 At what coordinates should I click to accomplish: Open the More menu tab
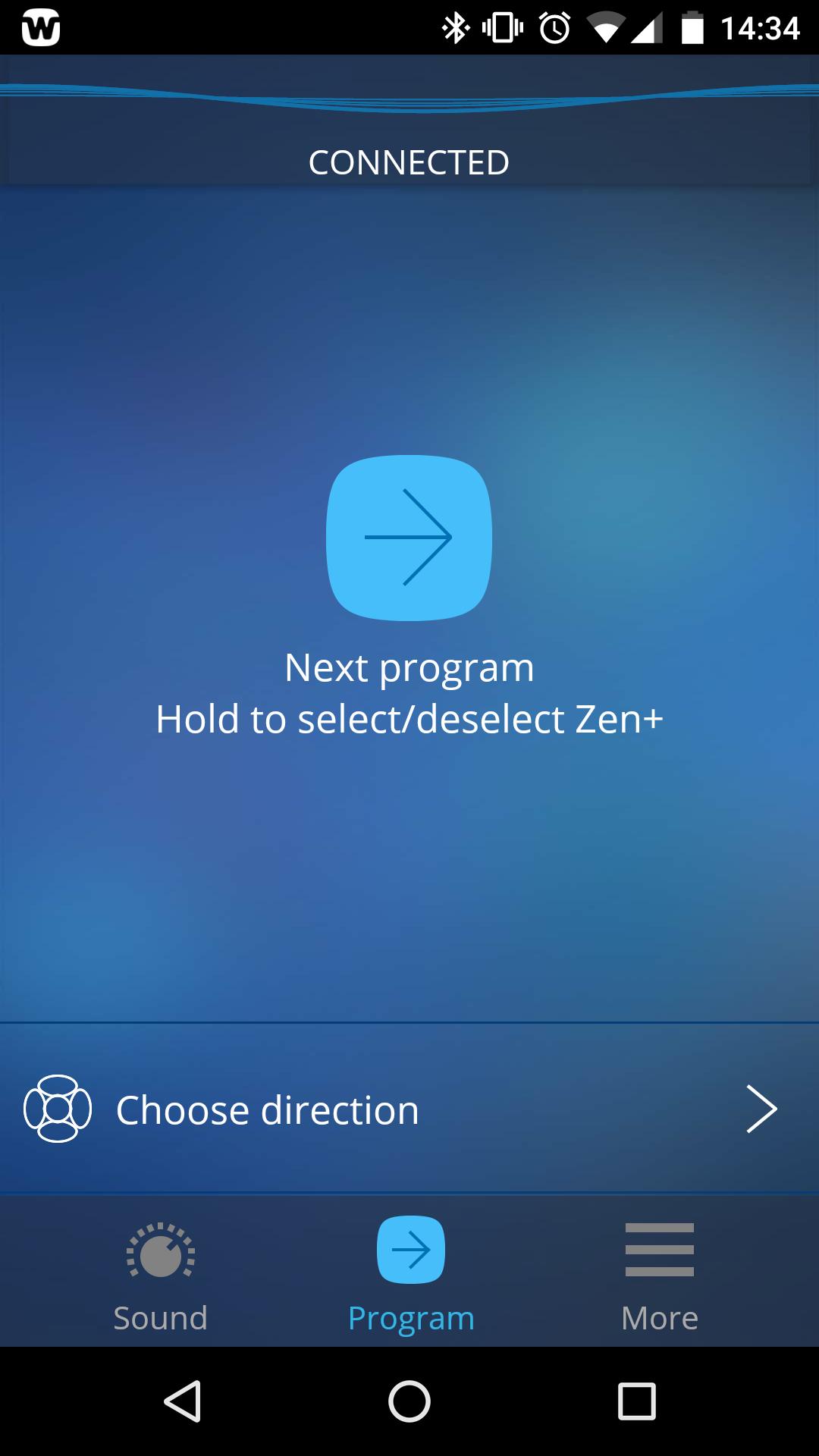pos(659,1276)
